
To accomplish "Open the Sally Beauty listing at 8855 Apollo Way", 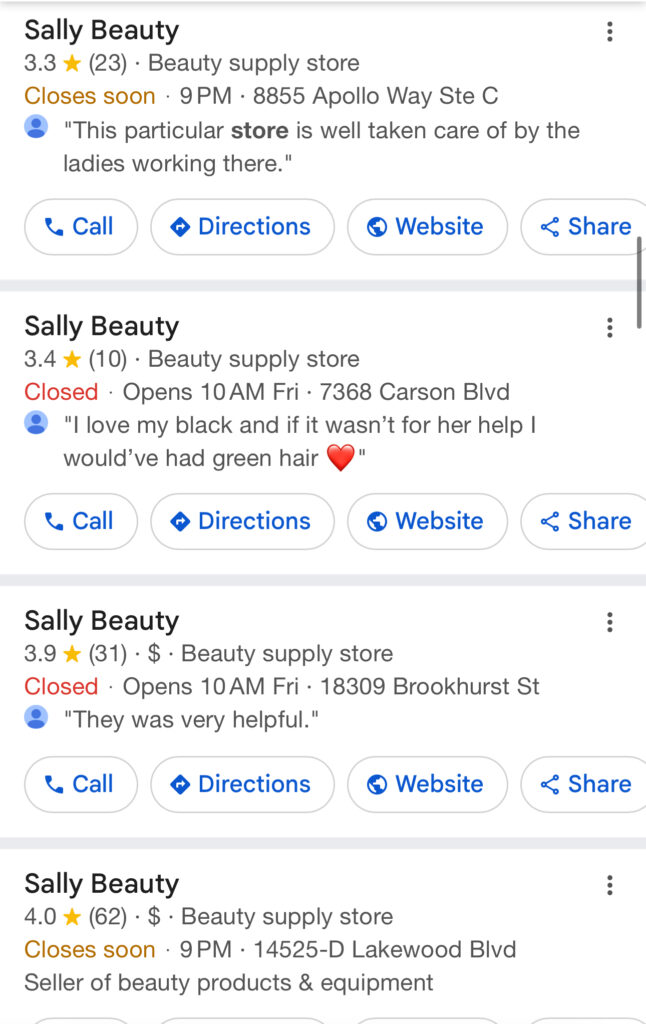I will tap(102, 30).
